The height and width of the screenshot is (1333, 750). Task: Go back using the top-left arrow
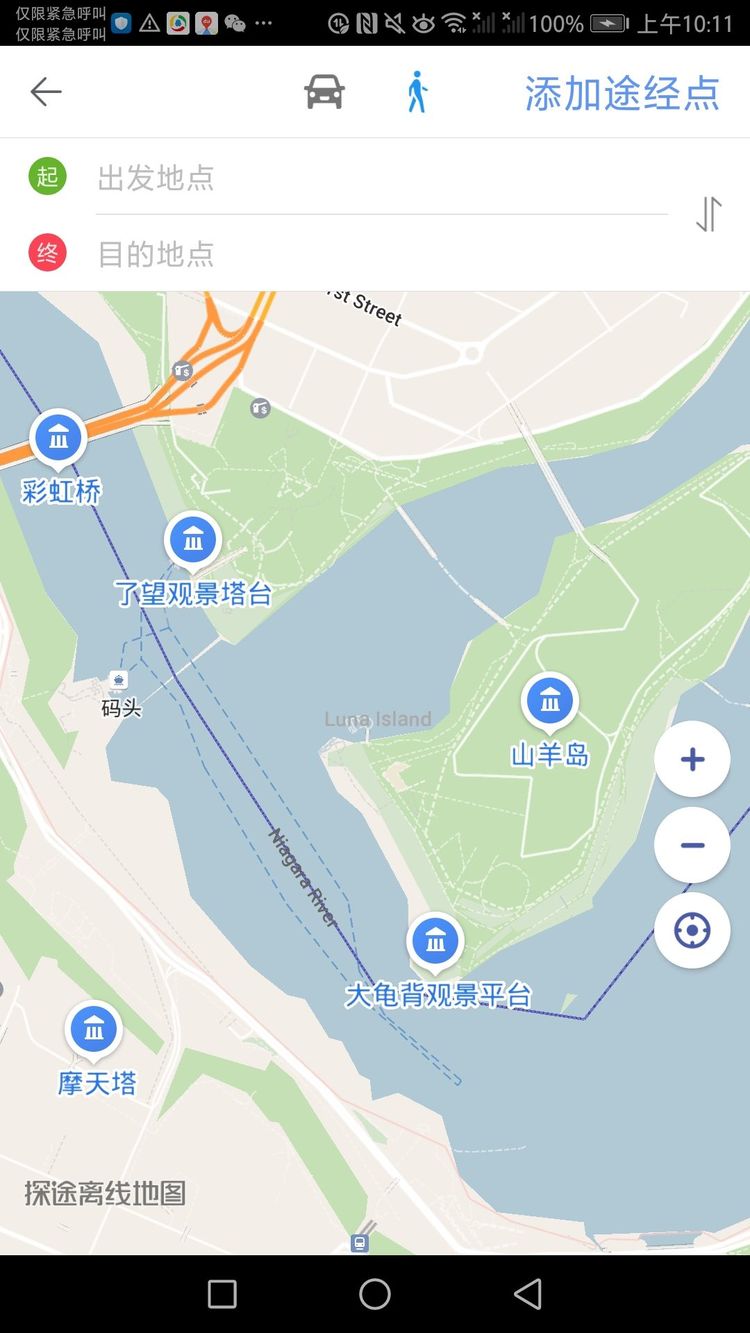[46, 93]
